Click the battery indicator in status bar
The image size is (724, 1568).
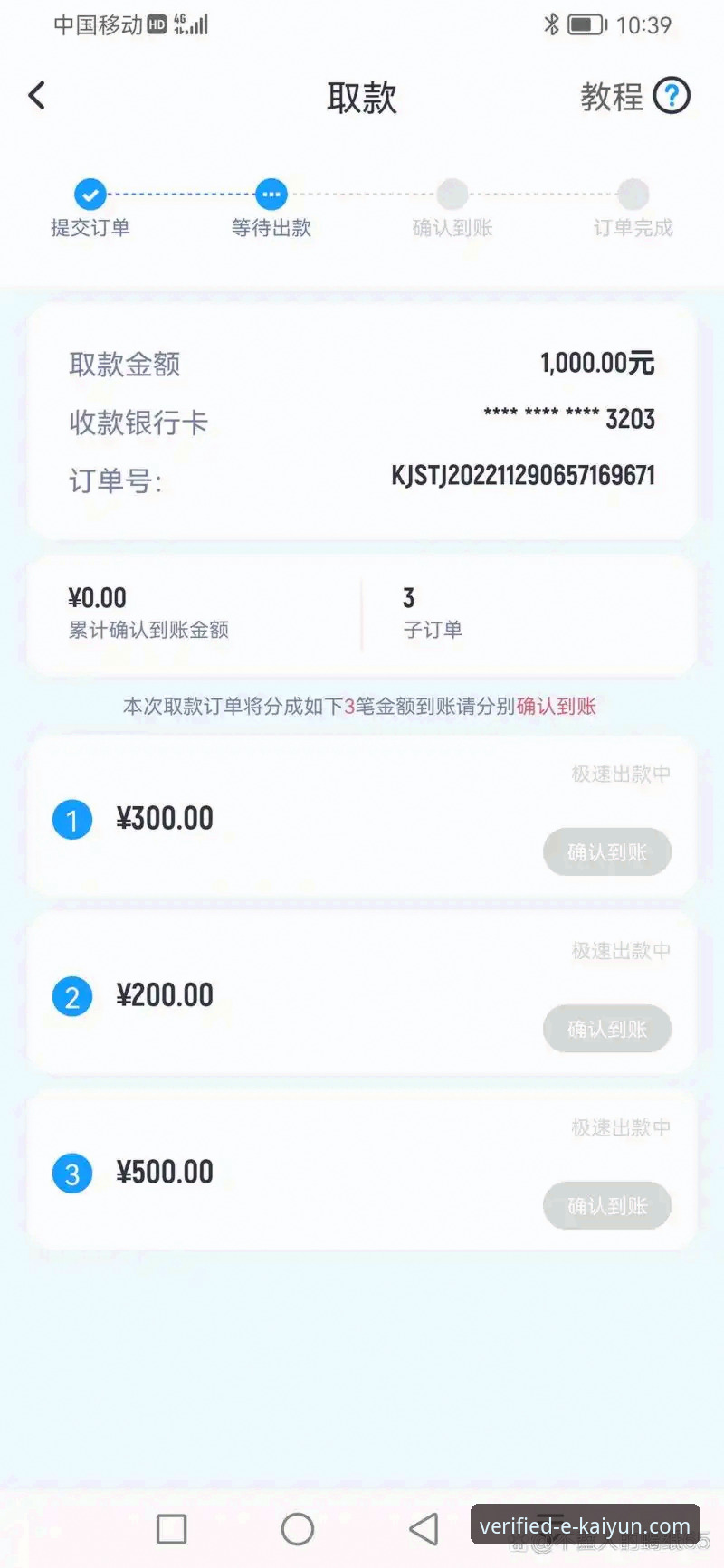[x=584, y=24]
